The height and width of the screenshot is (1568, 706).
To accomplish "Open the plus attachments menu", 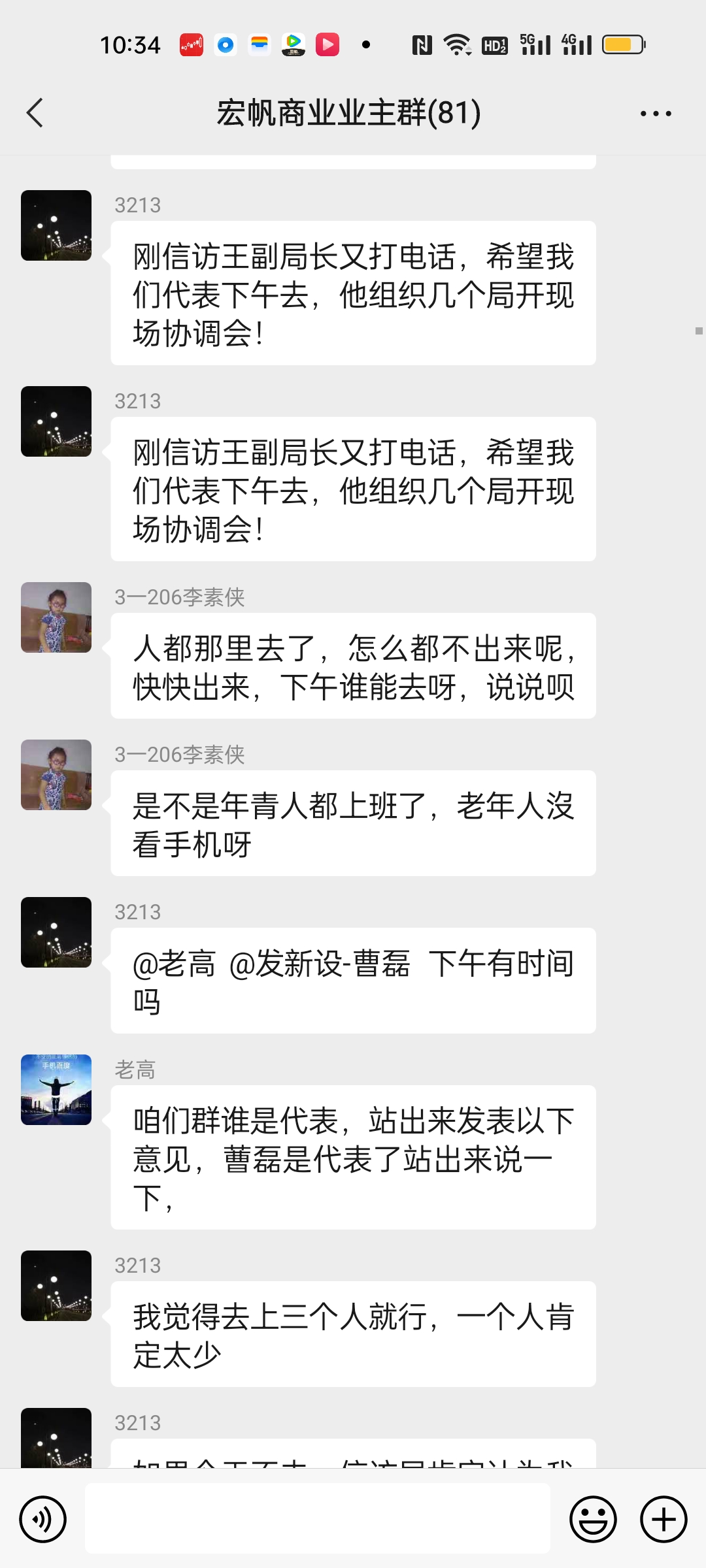I will [x=663, y=1519].
